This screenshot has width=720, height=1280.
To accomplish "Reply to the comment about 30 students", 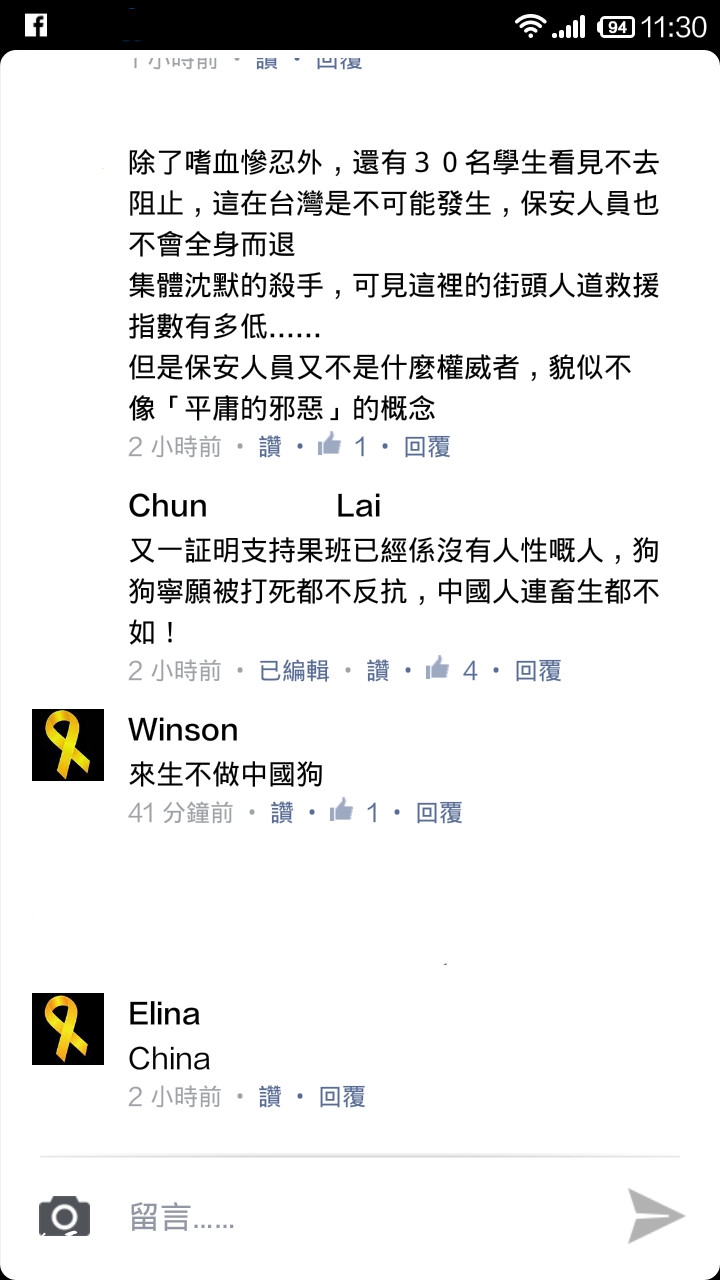I will point(427,447).
